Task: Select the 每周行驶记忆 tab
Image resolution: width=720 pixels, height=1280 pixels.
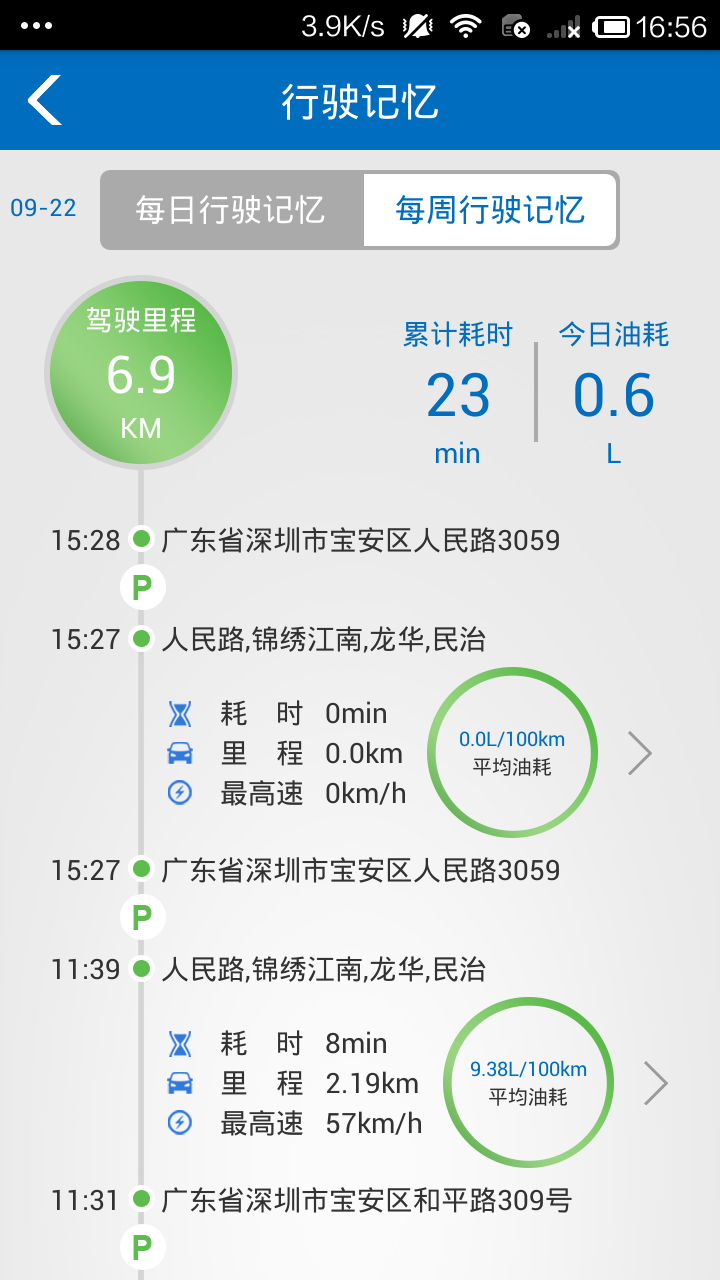Action: [x=490, y=210]
